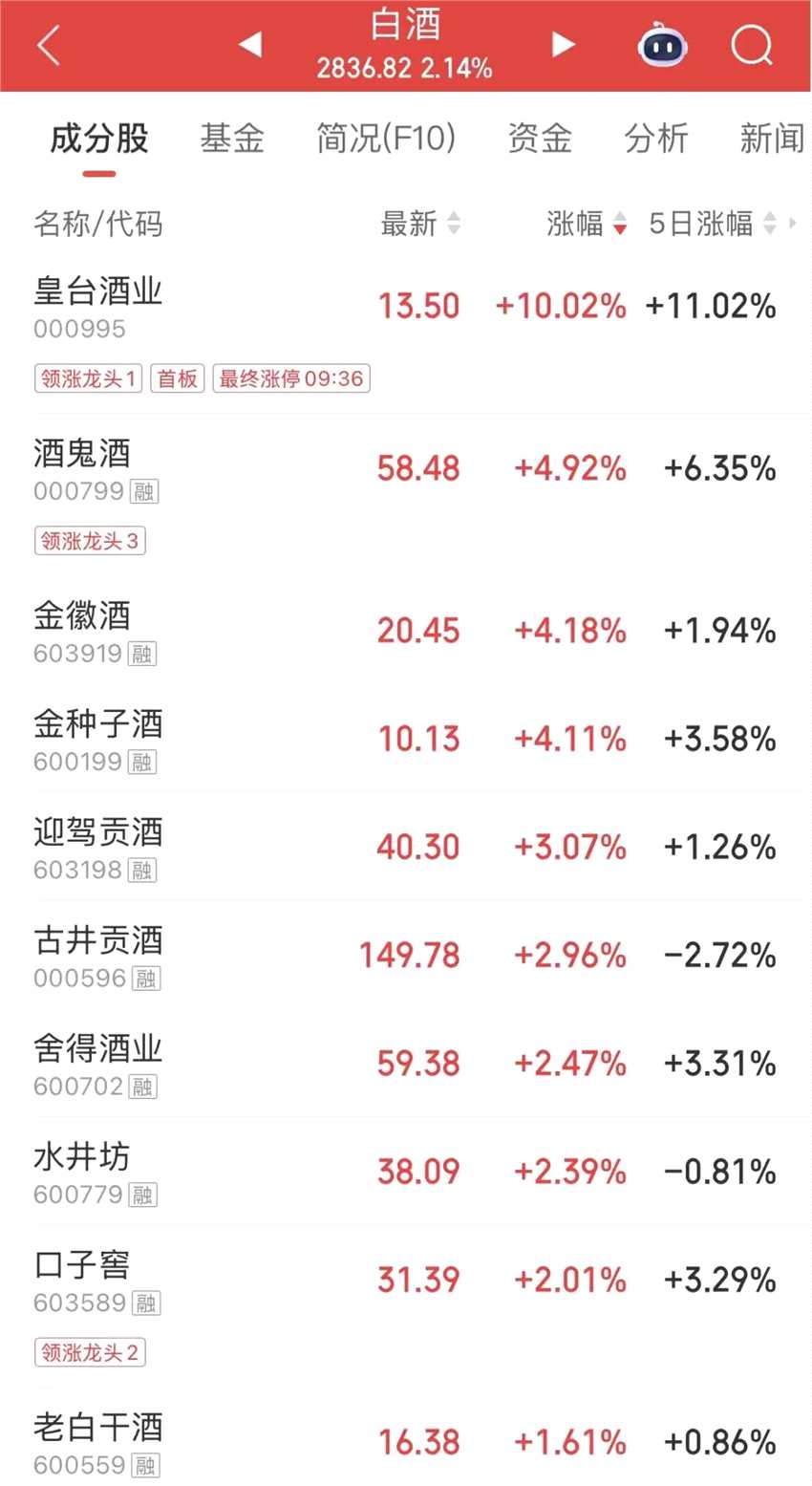View 老白干酒 stock page
Viewport: 812px width, 1486px height.
[x=98, y=1441]
